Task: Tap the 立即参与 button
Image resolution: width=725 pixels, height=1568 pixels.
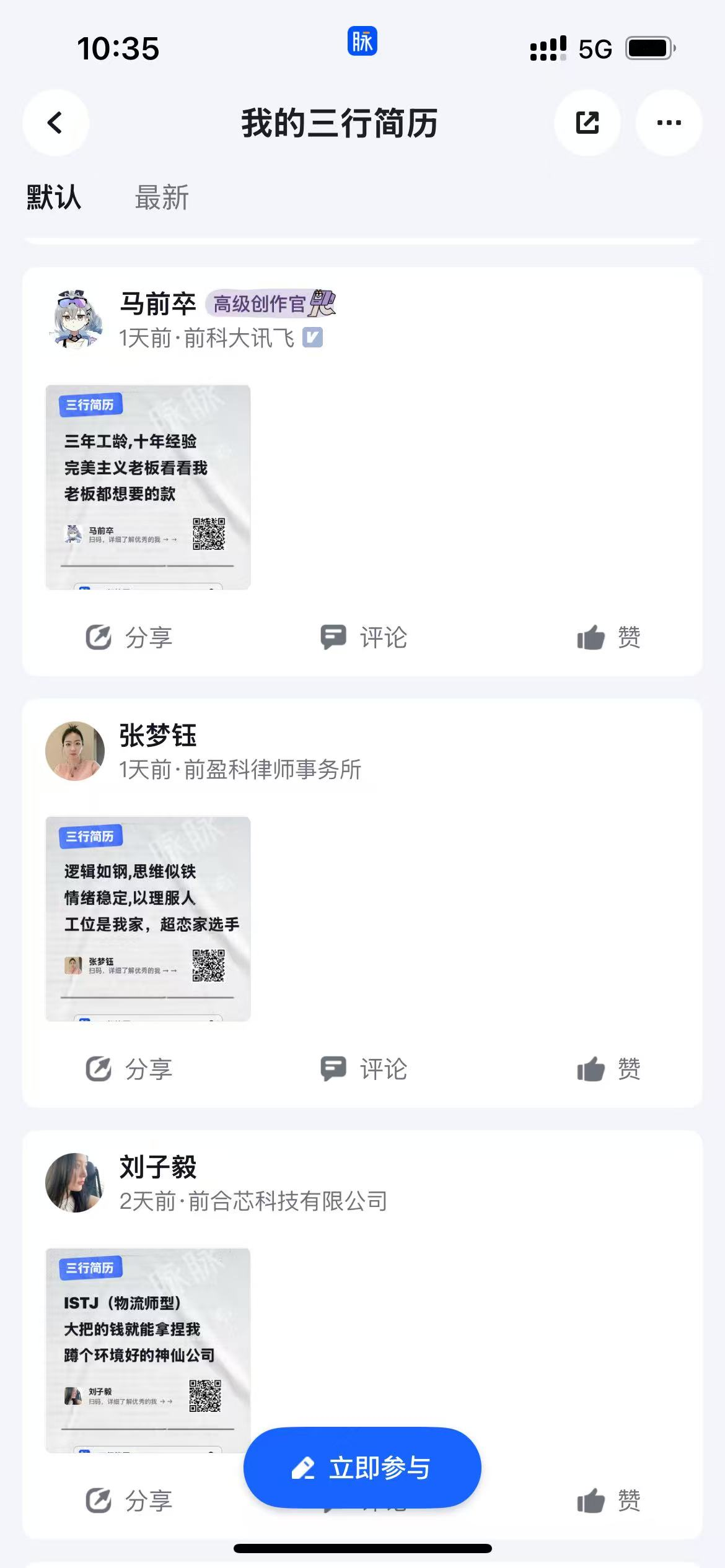Action: click(362, 1468)
